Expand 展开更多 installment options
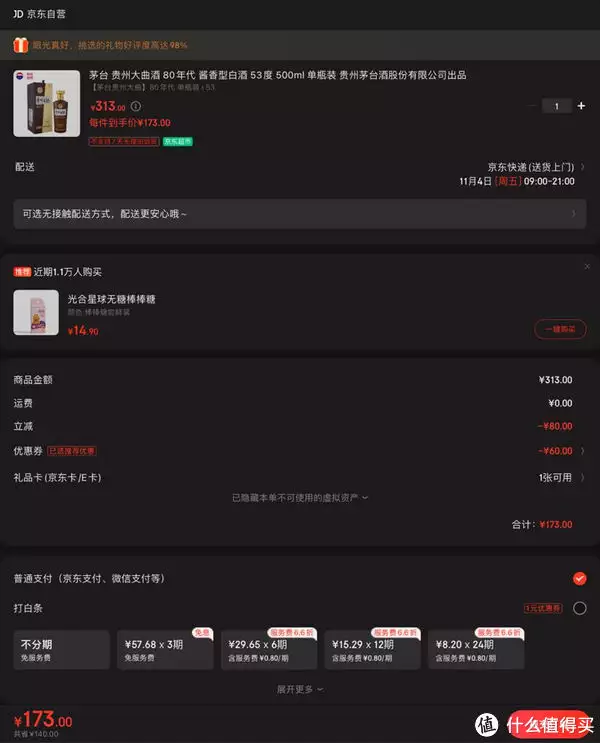 300,689
